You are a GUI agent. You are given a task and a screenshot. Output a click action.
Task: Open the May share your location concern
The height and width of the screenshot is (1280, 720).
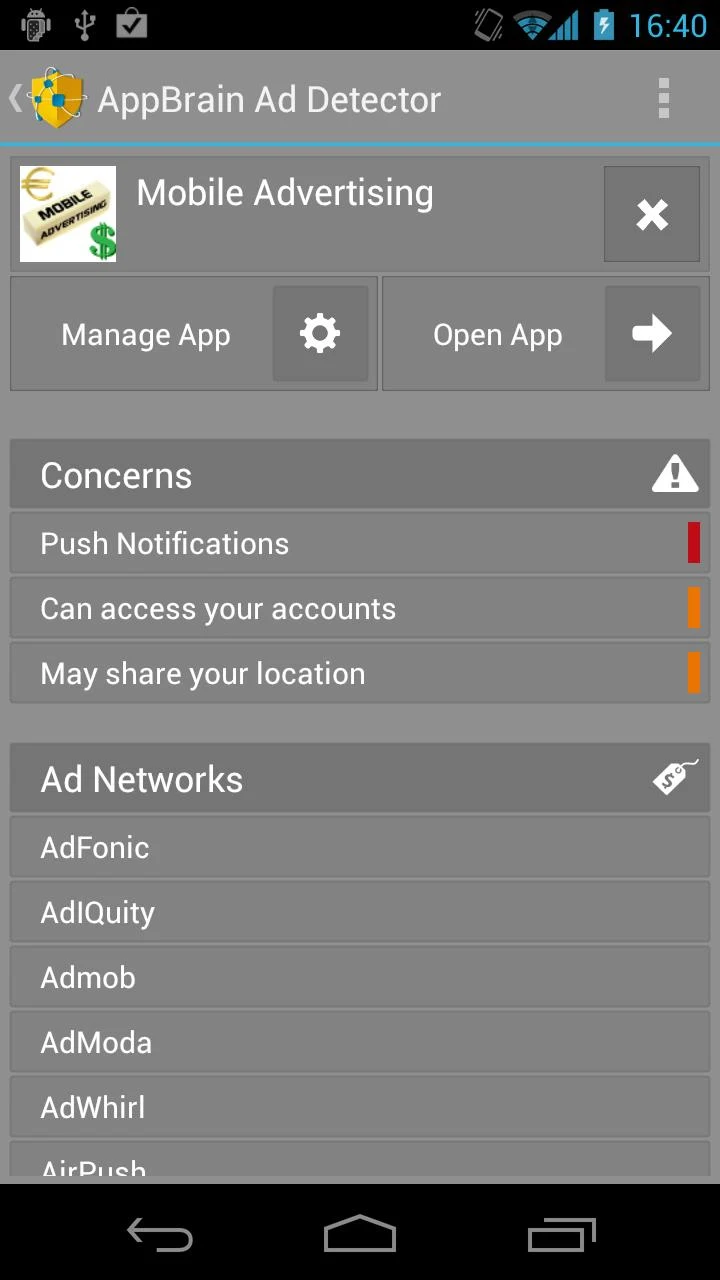[x=360, y=673]
